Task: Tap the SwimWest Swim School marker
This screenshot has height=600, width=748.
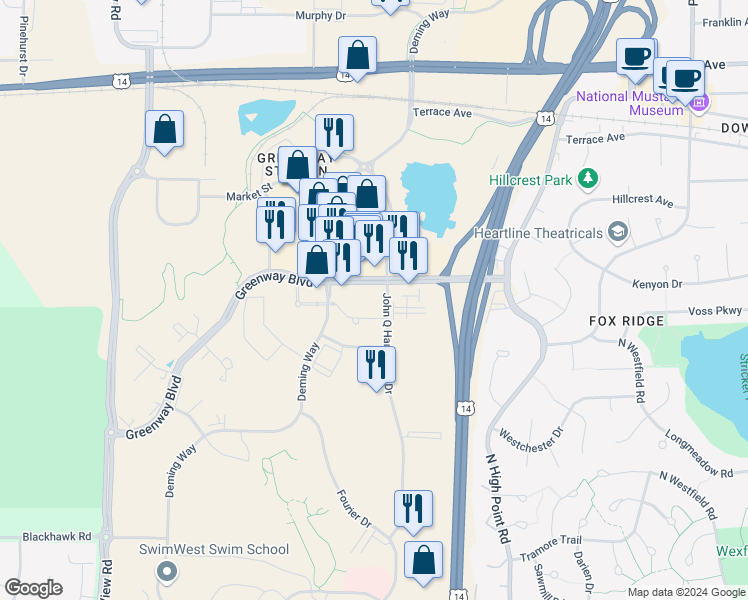Action: click(x=166, y=571)
